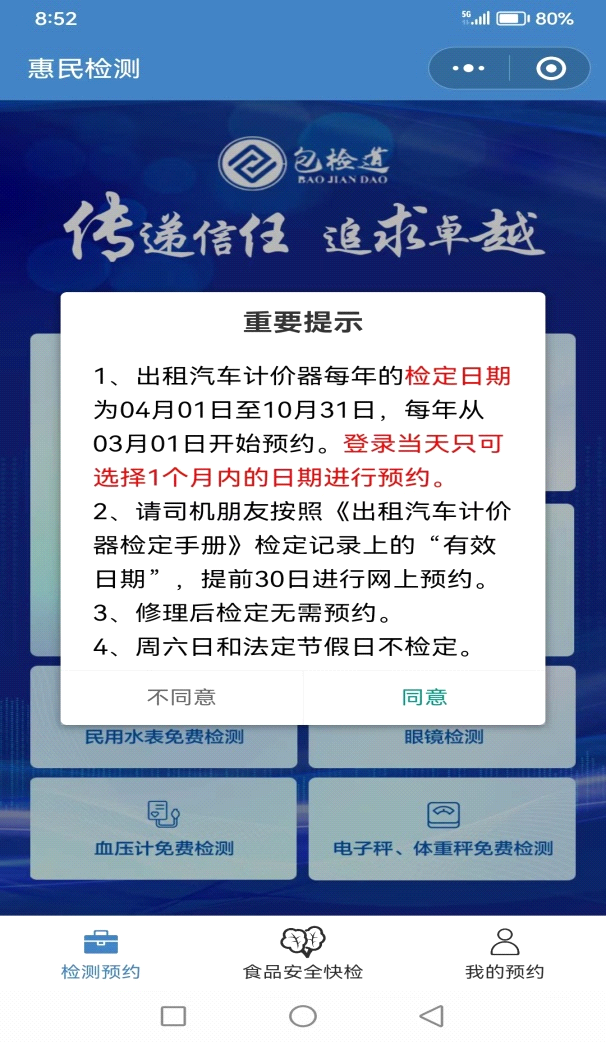This screenshot has width=608, height=1043.
Task: Go back with system back button
Action: pos(431,1016)
